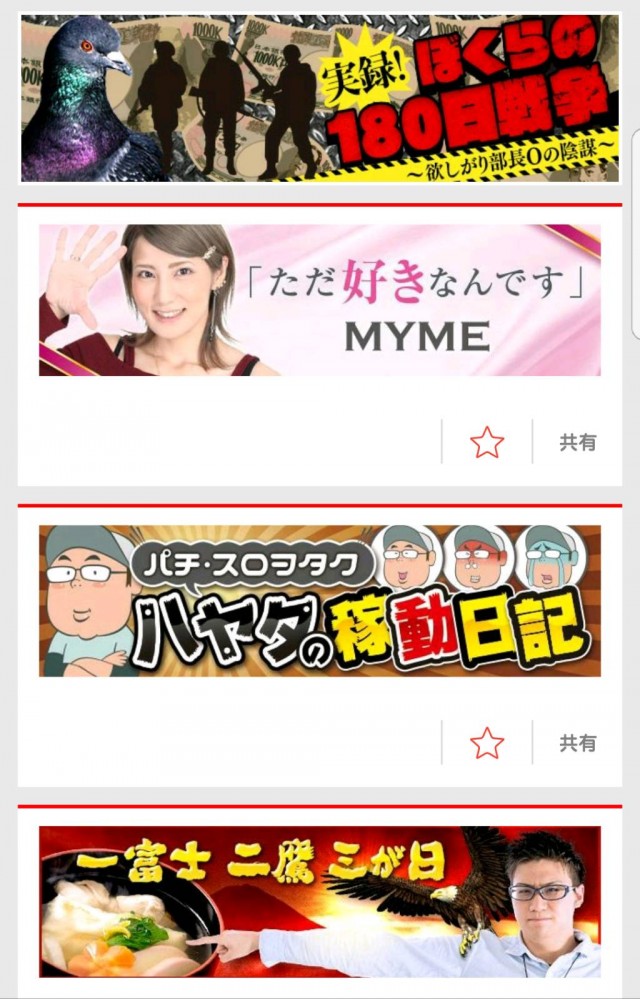Open the 一富士 二鷹 三が日 banner
Screen dimensions: 640x999
click(x=320, y=901)
